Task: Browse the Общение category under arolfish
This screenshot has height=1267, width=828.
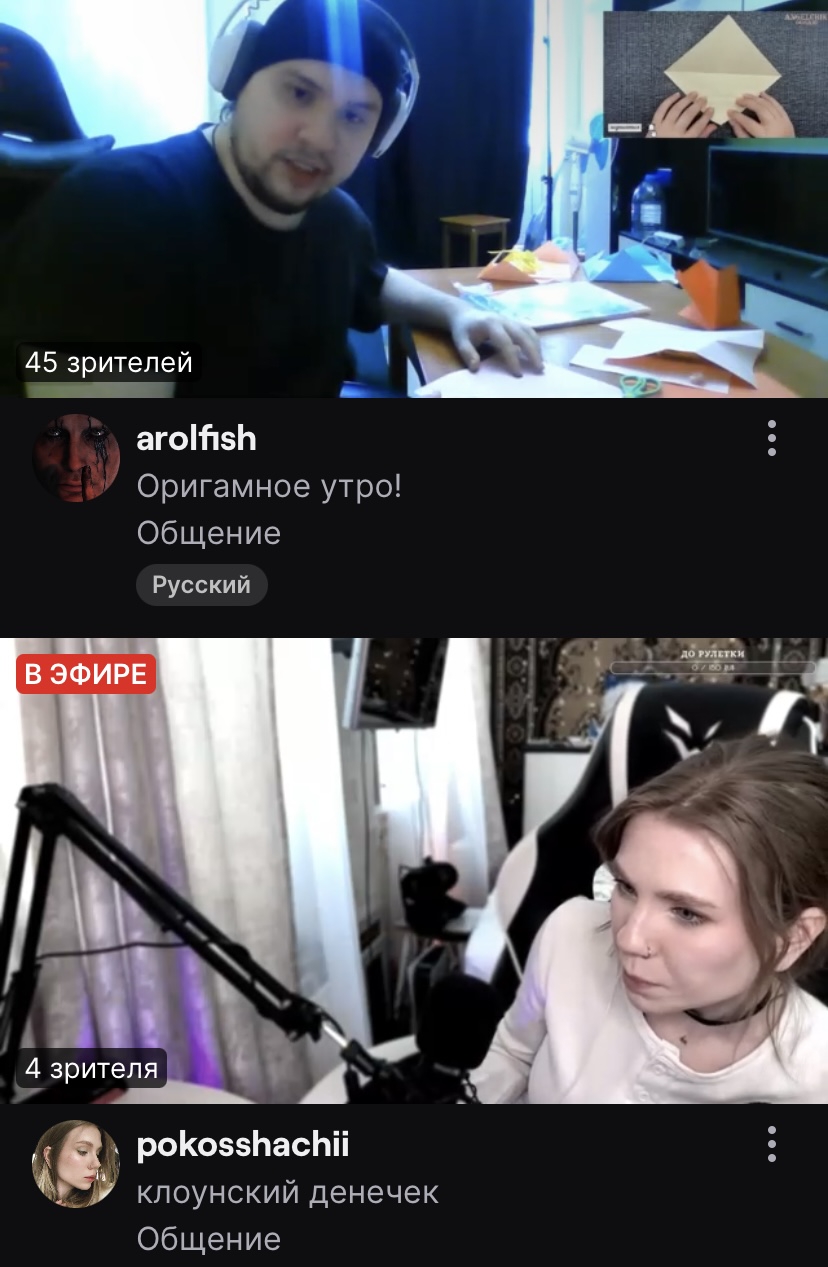Action: point(208,533)
